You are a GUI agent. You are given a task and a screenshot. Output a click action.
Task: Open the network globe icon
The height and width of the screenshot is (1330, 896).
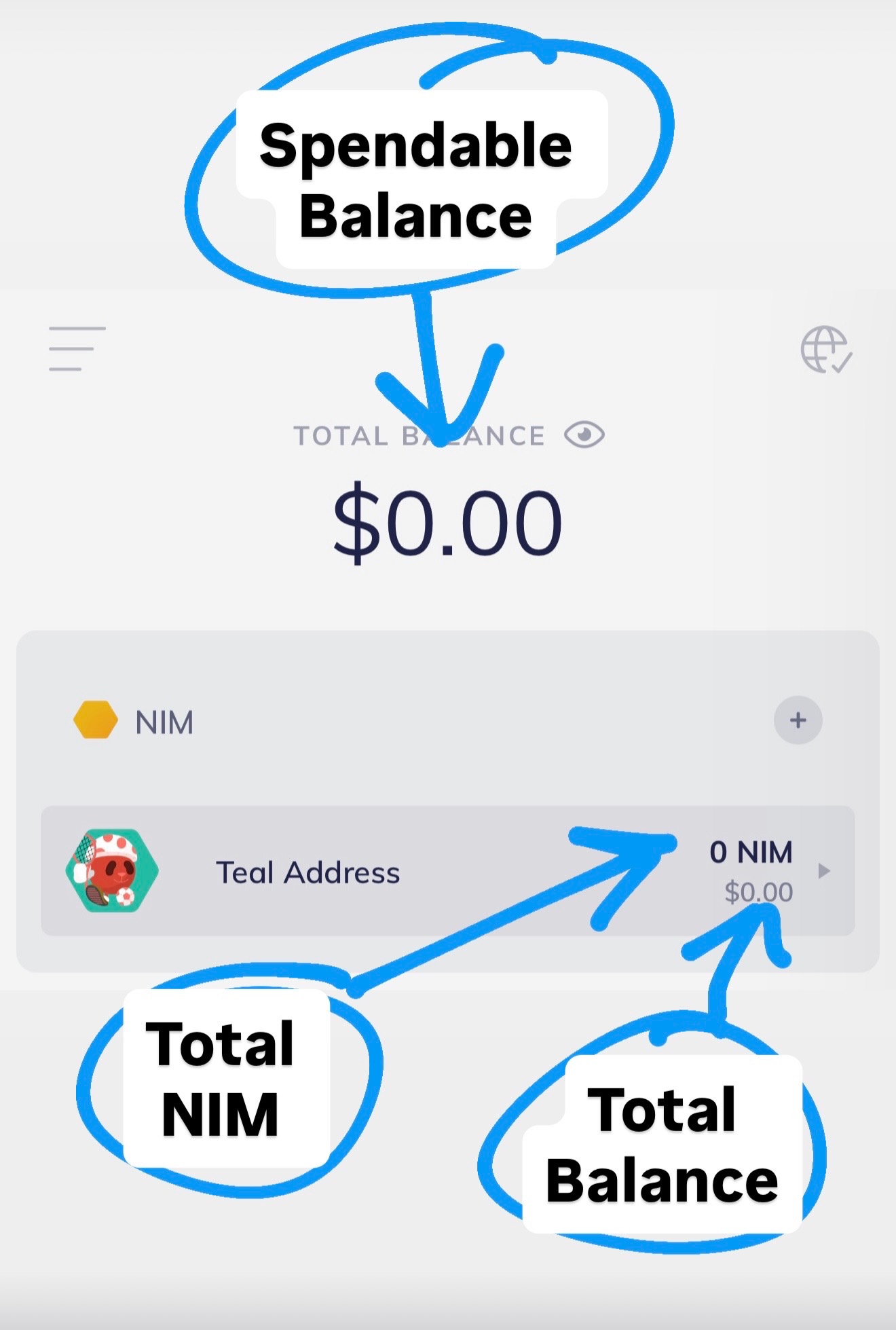tap(825, 350)
